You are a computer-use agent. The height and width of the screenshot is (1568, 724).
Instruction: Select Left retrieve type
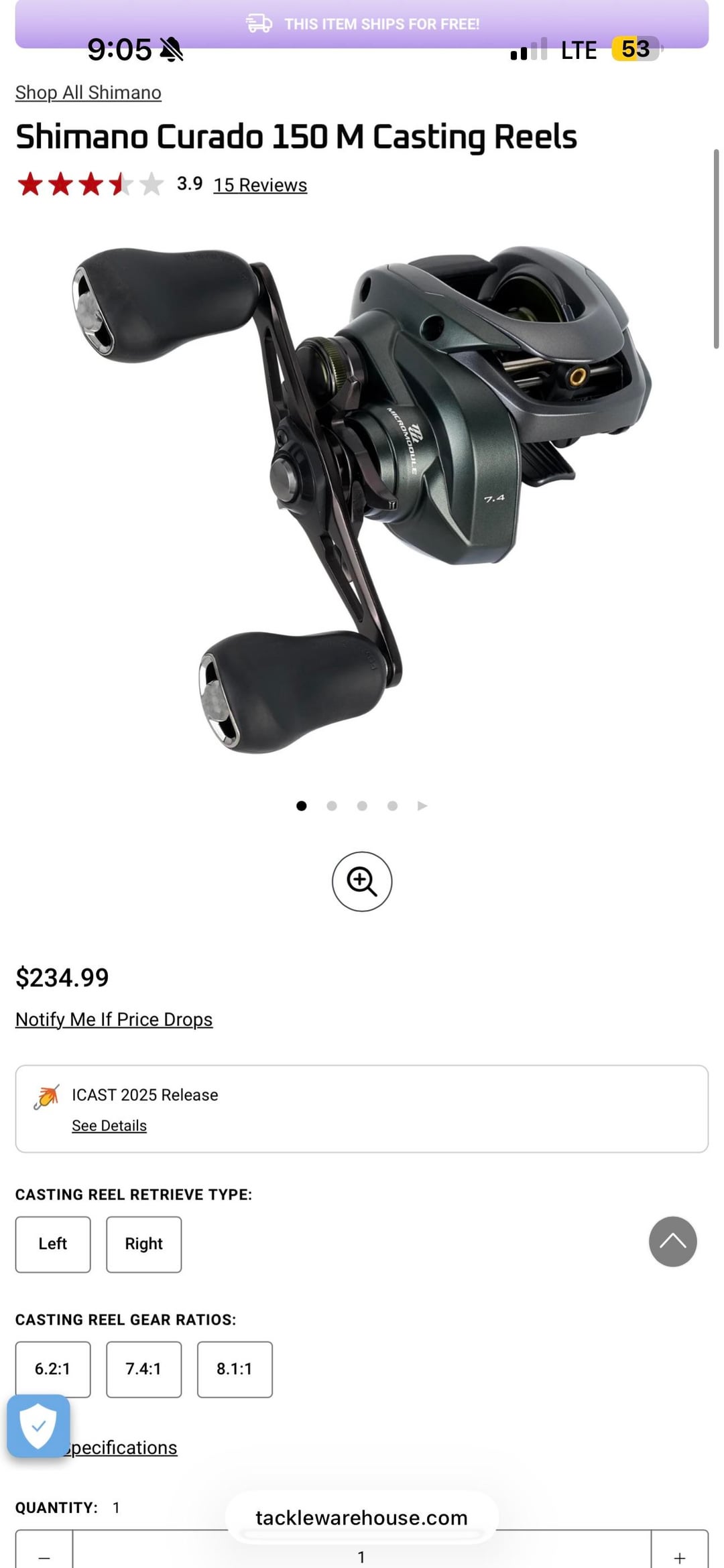(53, 1244)
